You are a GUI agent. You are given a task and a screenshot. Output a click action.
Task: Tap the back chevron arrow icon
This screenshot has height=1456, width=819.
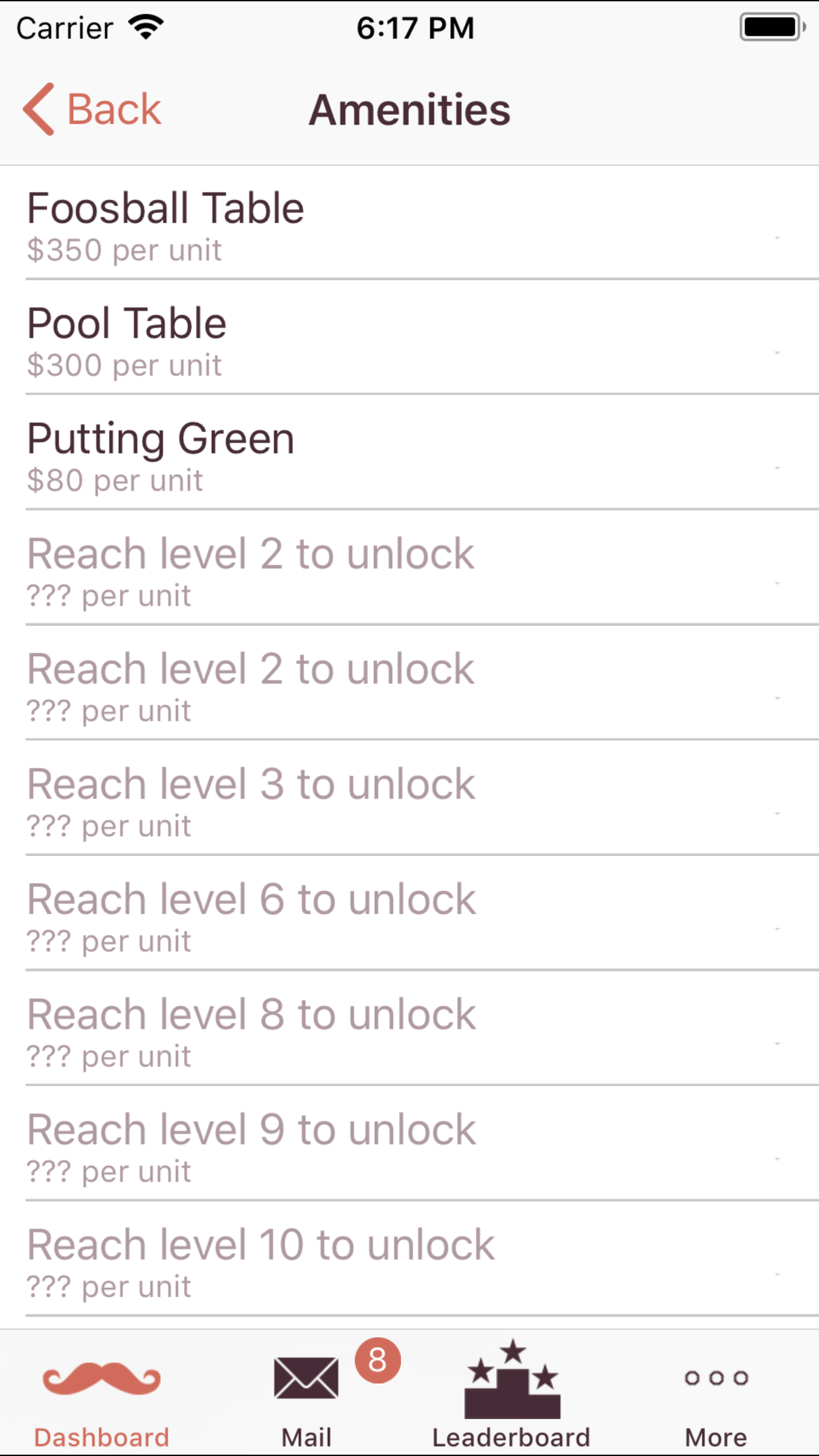[38, 108]
